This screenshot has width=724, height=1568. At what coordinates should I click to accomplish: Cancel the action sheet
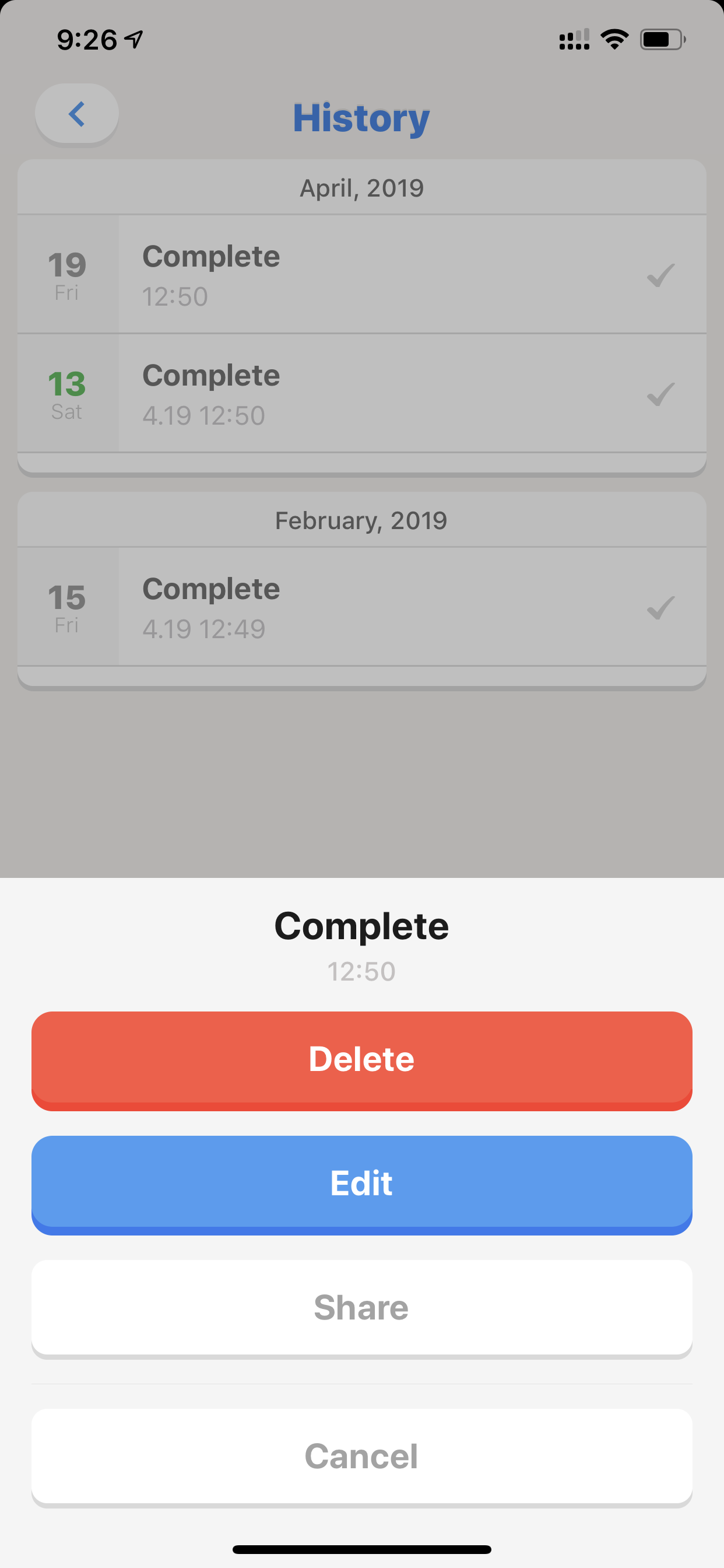pyautogui.click(x=361, y=1457)
